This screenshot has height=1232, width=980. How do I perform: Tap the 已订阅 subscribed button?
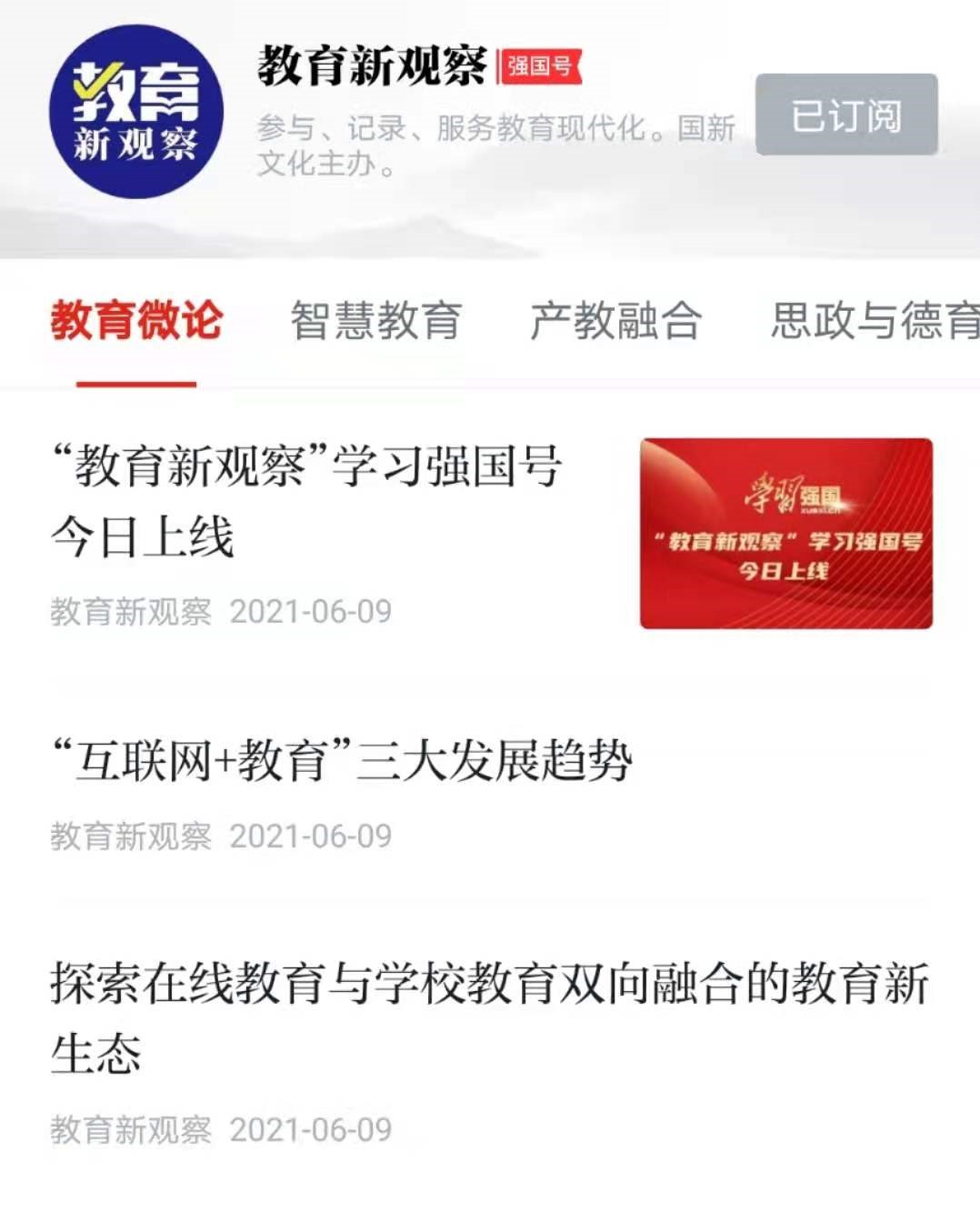[845, 115]
